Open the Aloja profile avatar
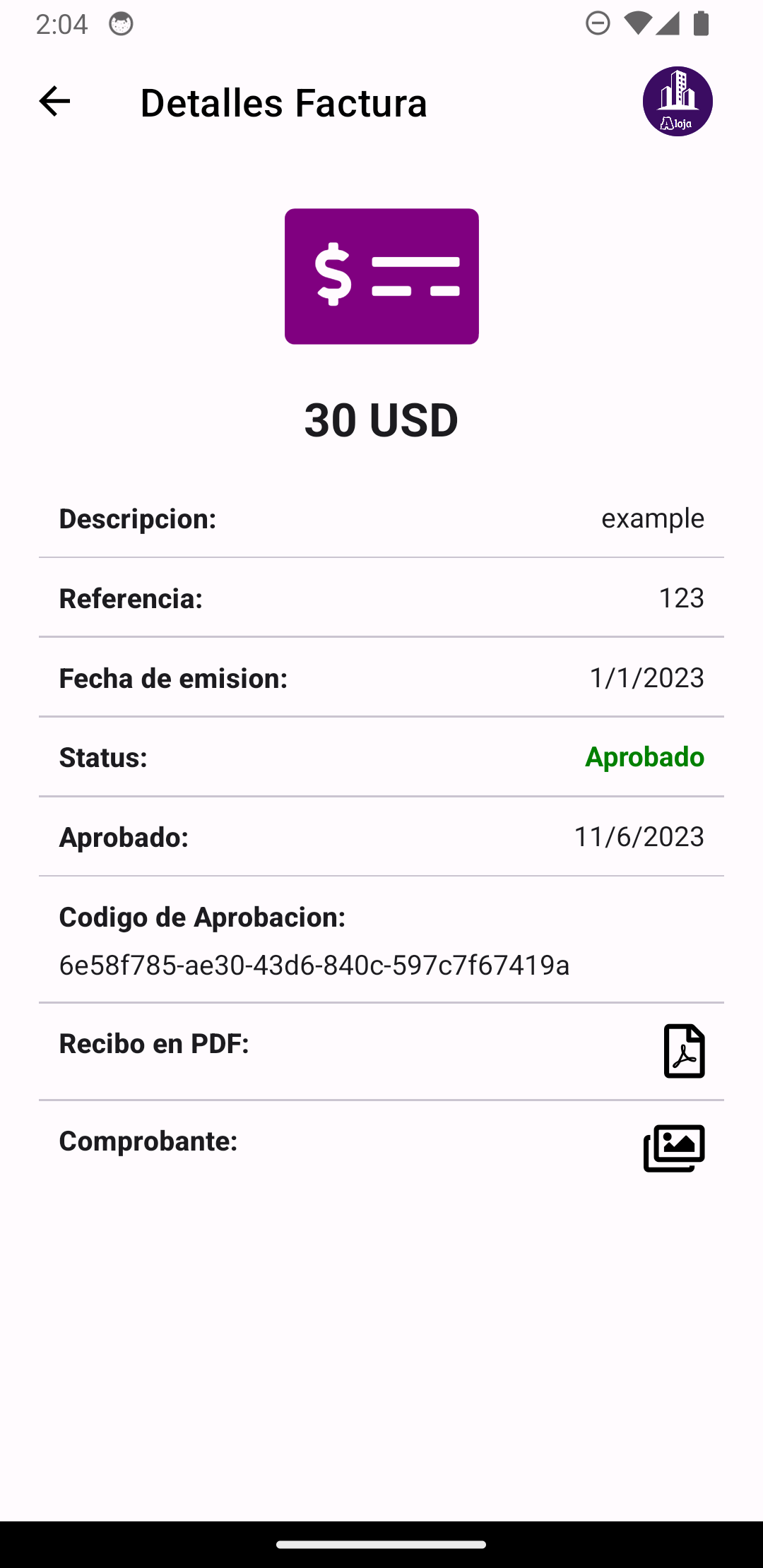 click(677, 102)
